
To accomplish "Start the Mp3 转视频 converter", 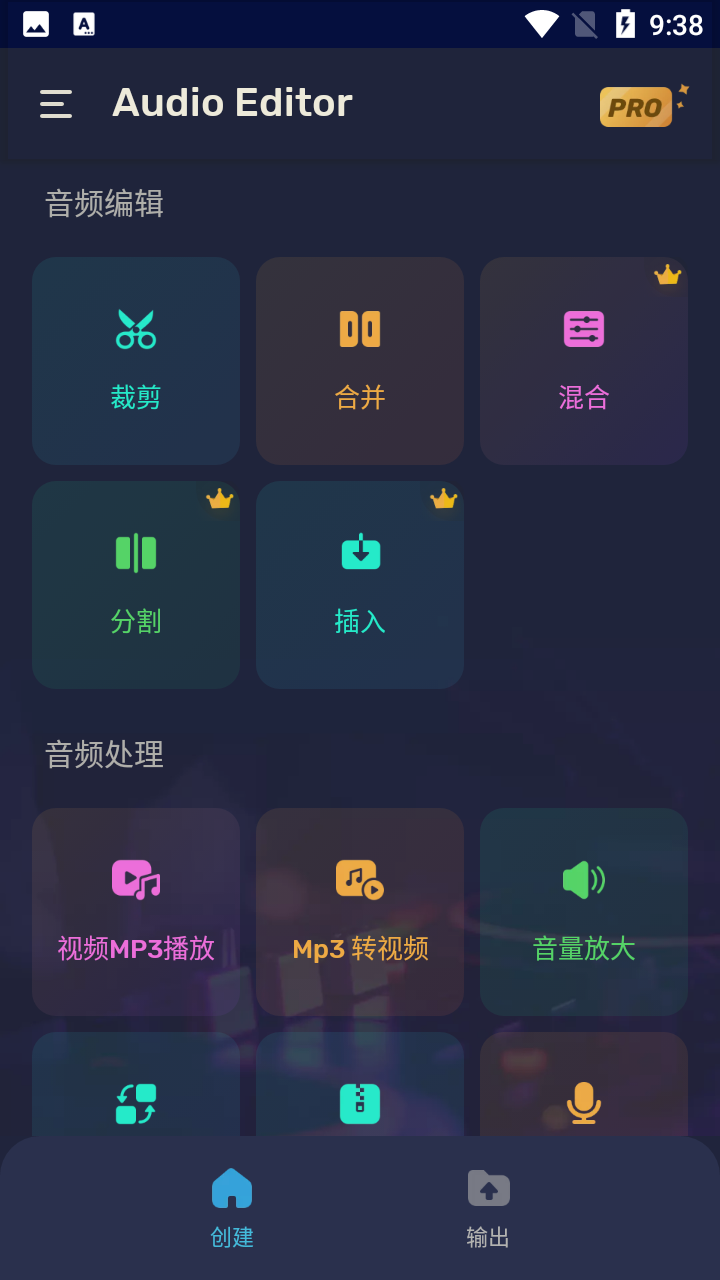I will pyautogui.click(x=359, y=911).
